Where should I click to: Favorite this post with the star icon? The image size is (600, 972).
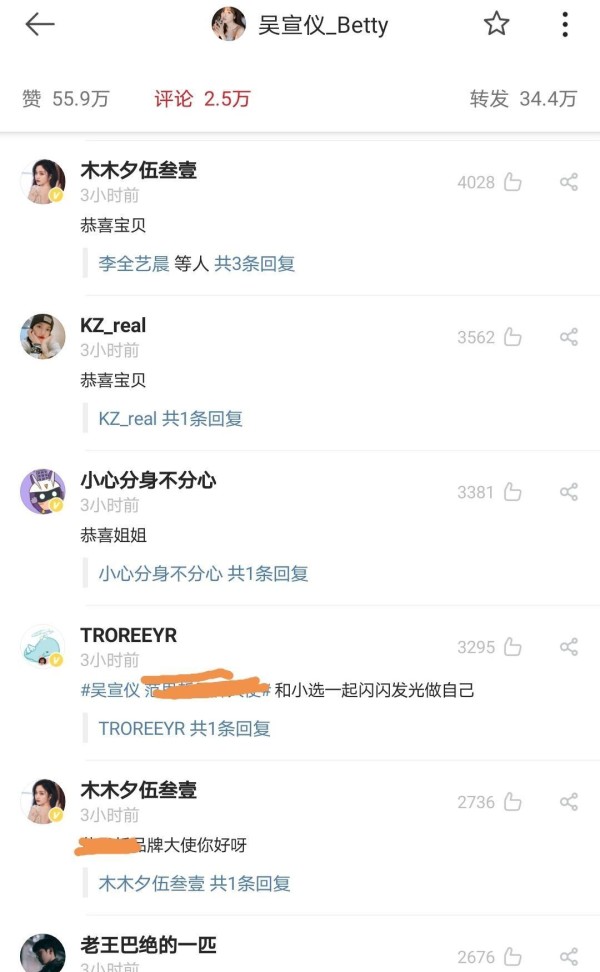(x=496, y=25)
